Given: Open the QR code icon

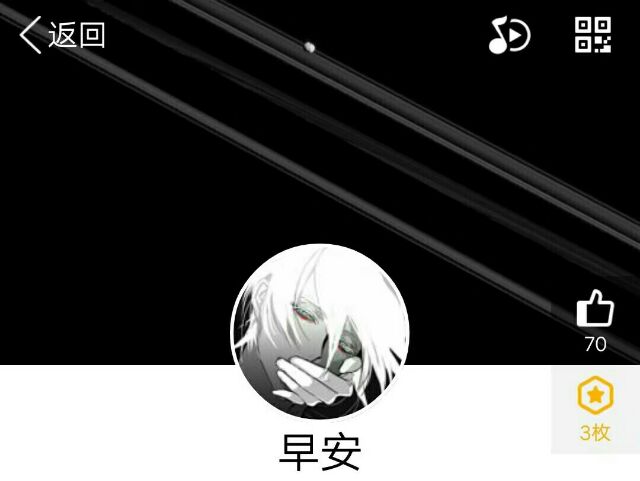Looking at the screenshot, I should tap(592, 35).
